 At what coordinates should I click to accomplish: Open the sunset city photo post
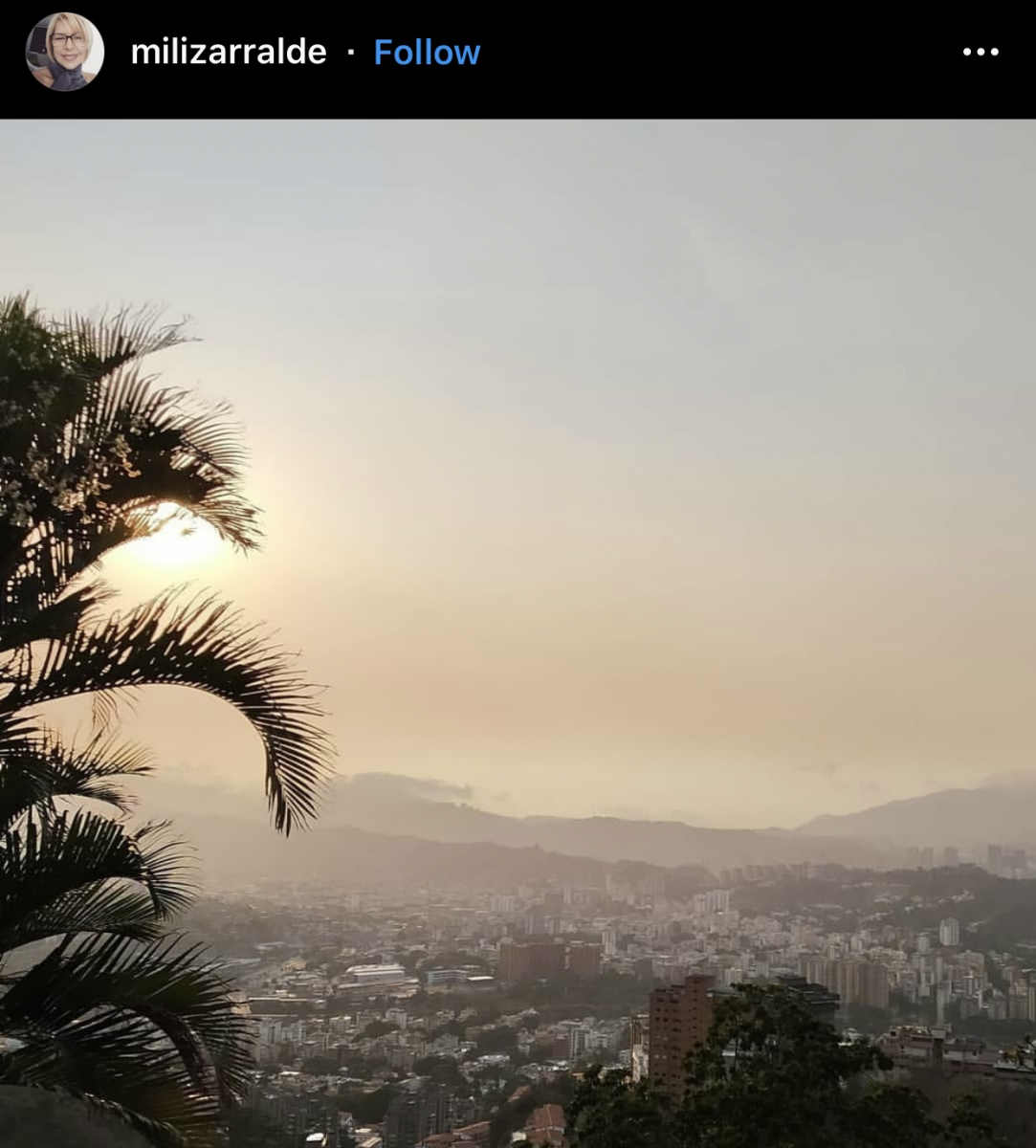coord(518,633)
